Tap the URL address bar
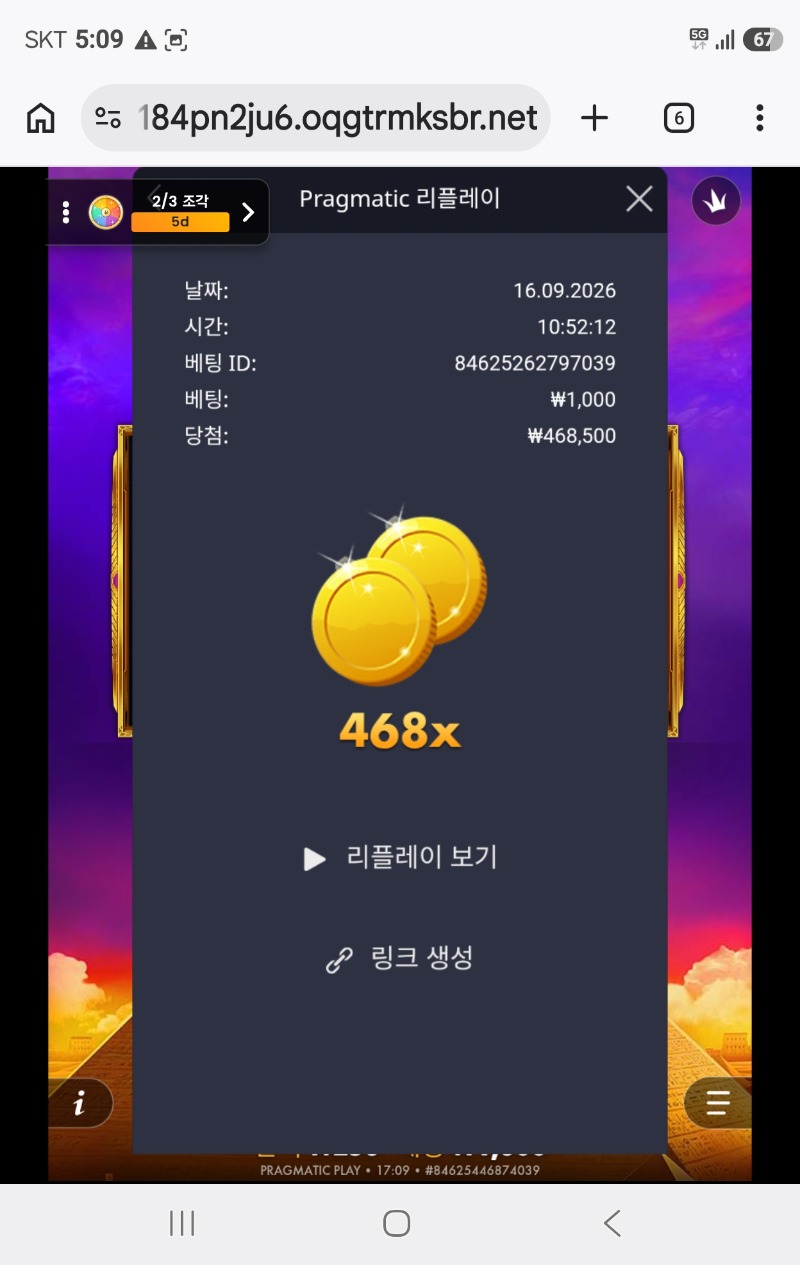 pos(316,118)
